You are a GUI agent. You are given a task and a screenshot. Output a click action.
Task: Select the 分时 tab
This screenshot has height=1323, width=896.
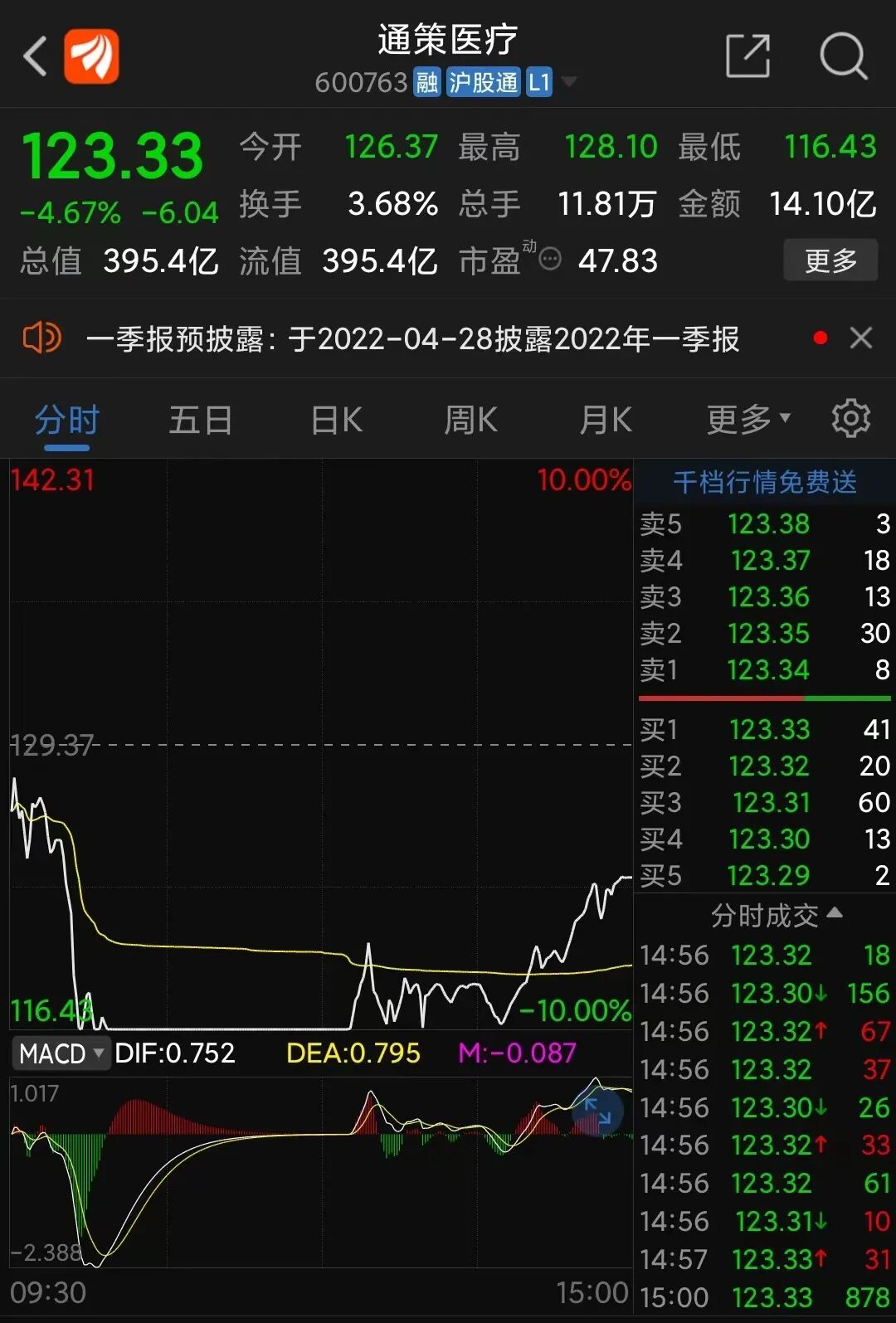(x=66, y=421)
